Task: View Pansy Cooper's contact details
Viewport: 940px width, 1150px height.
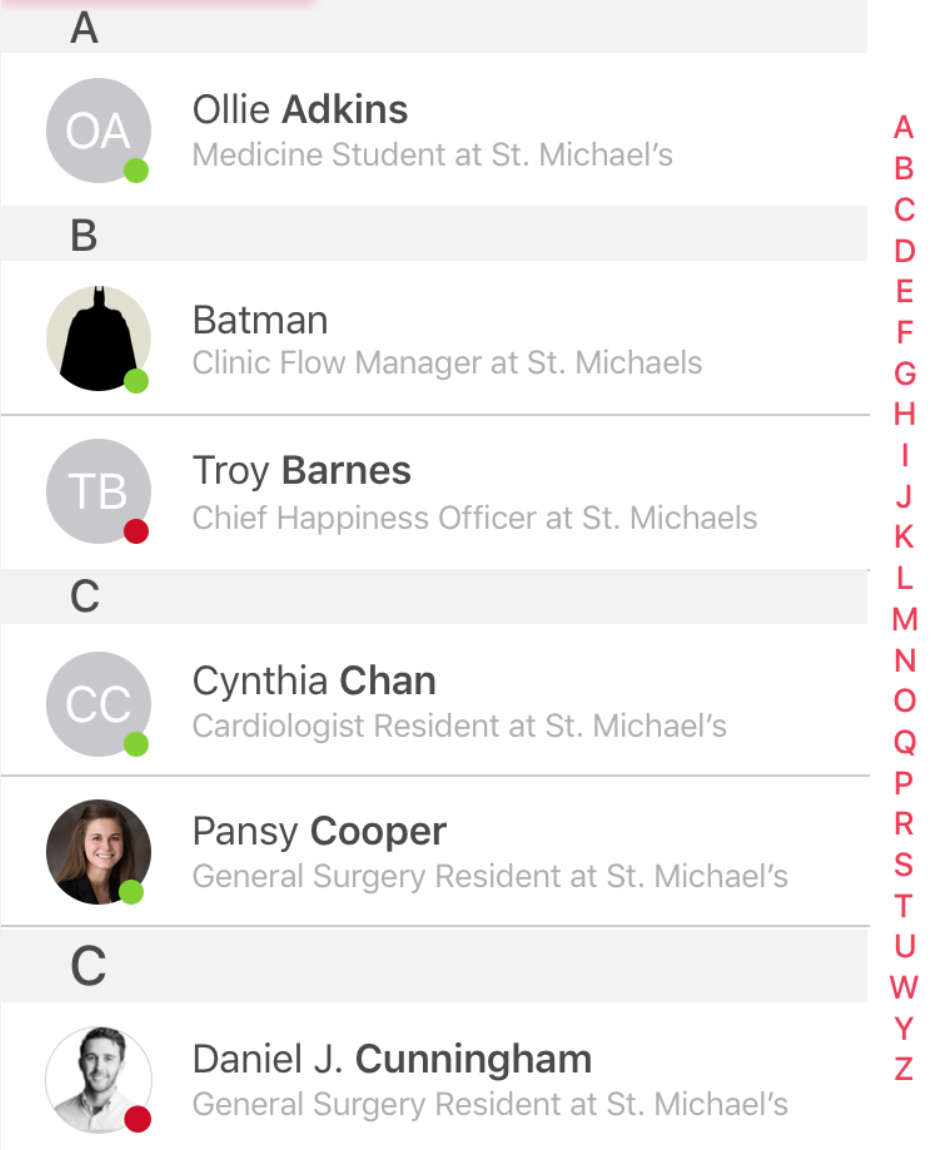Action: [432, 851]
